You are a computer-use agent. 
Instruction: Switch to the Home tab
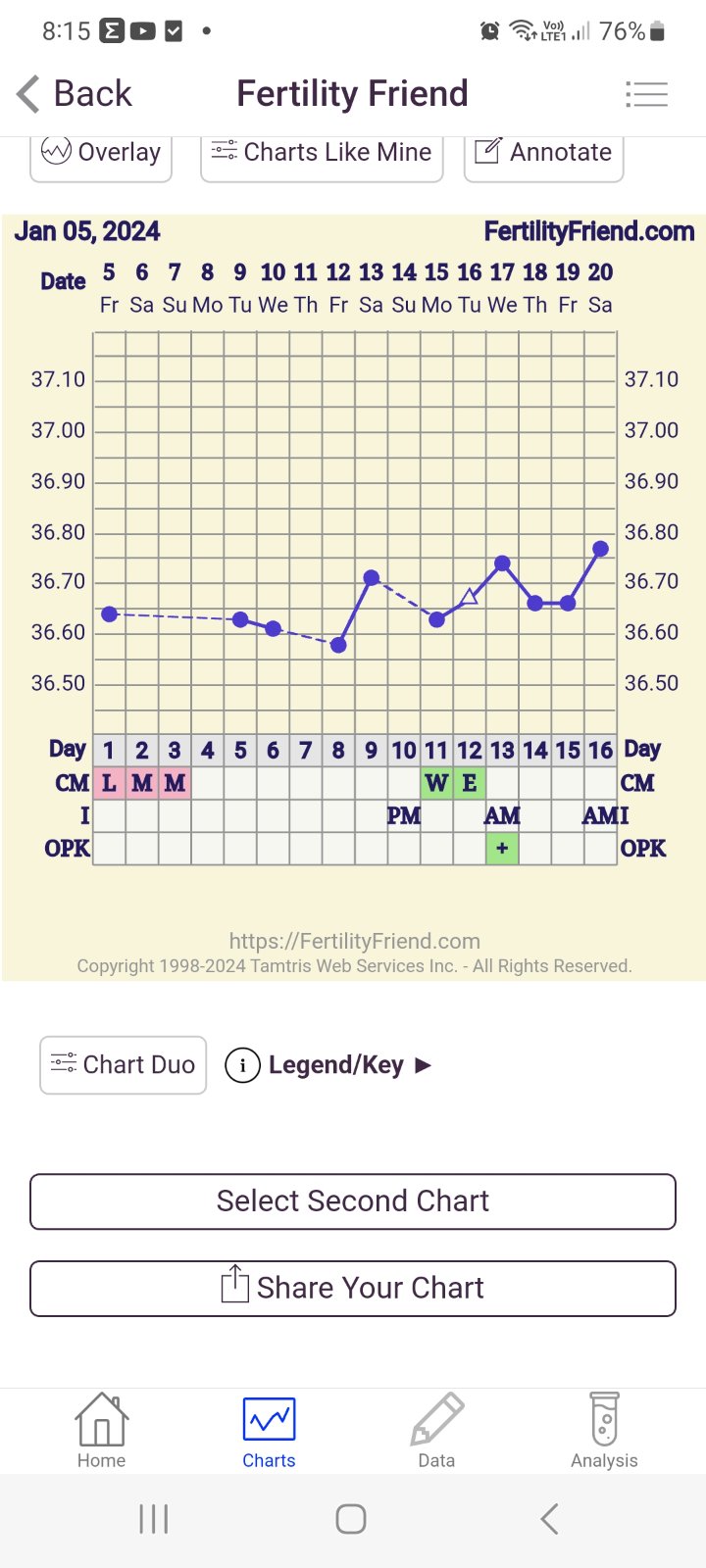pos(101,1431)
